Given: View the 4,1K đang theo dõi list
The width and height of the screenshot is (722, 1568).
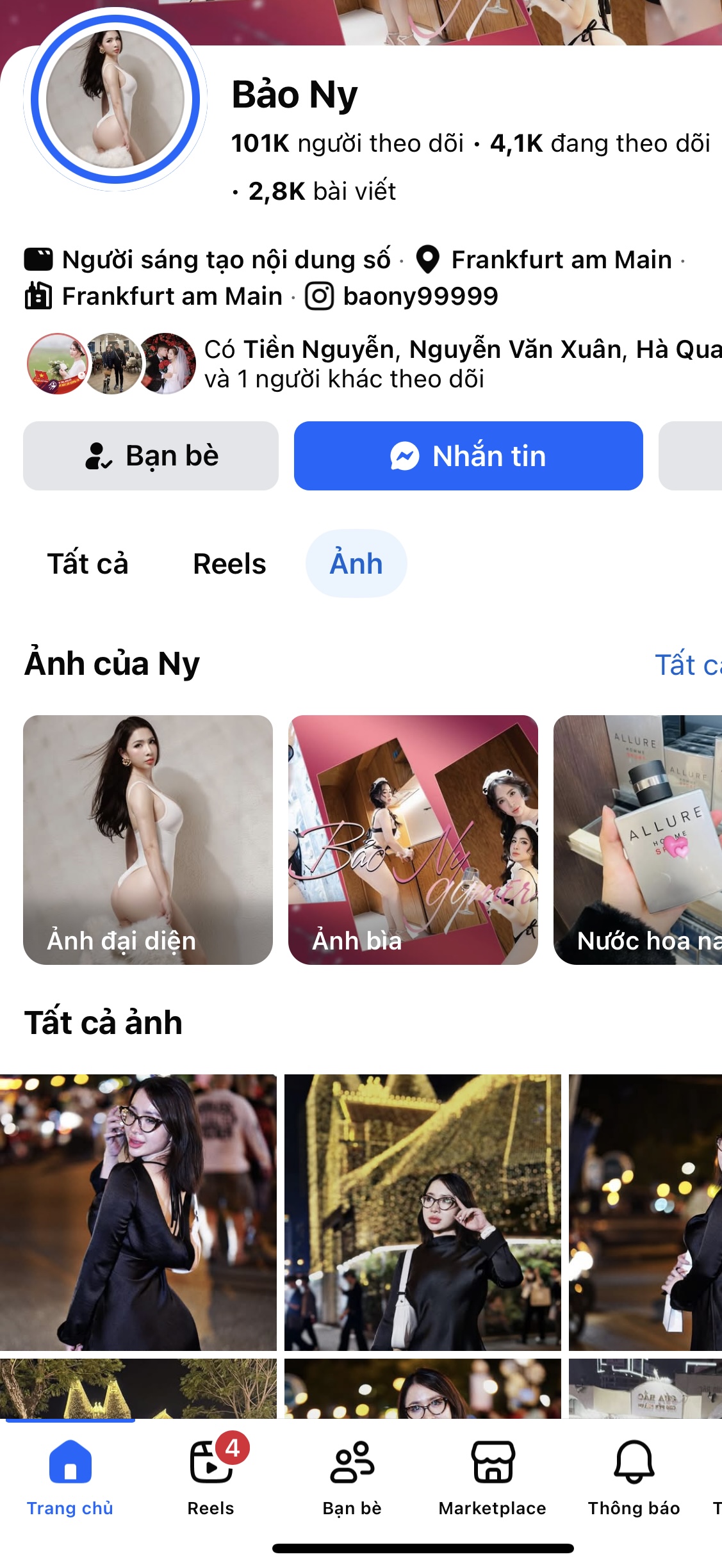Looking at the screenshot, I should coord(600,143).
